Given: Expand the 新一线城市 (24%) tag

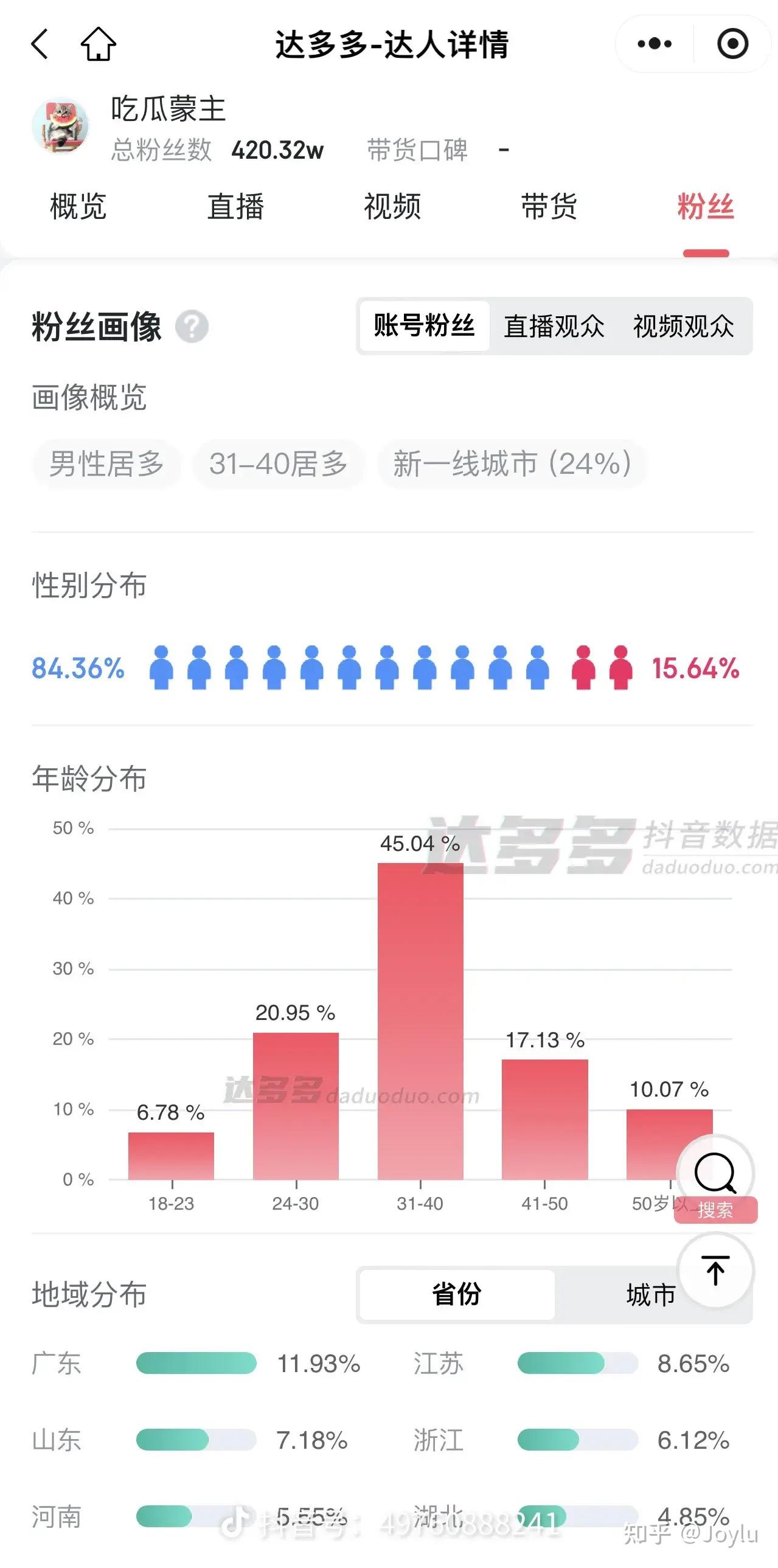Looking at the screenshot, I should tap(512, 464).
